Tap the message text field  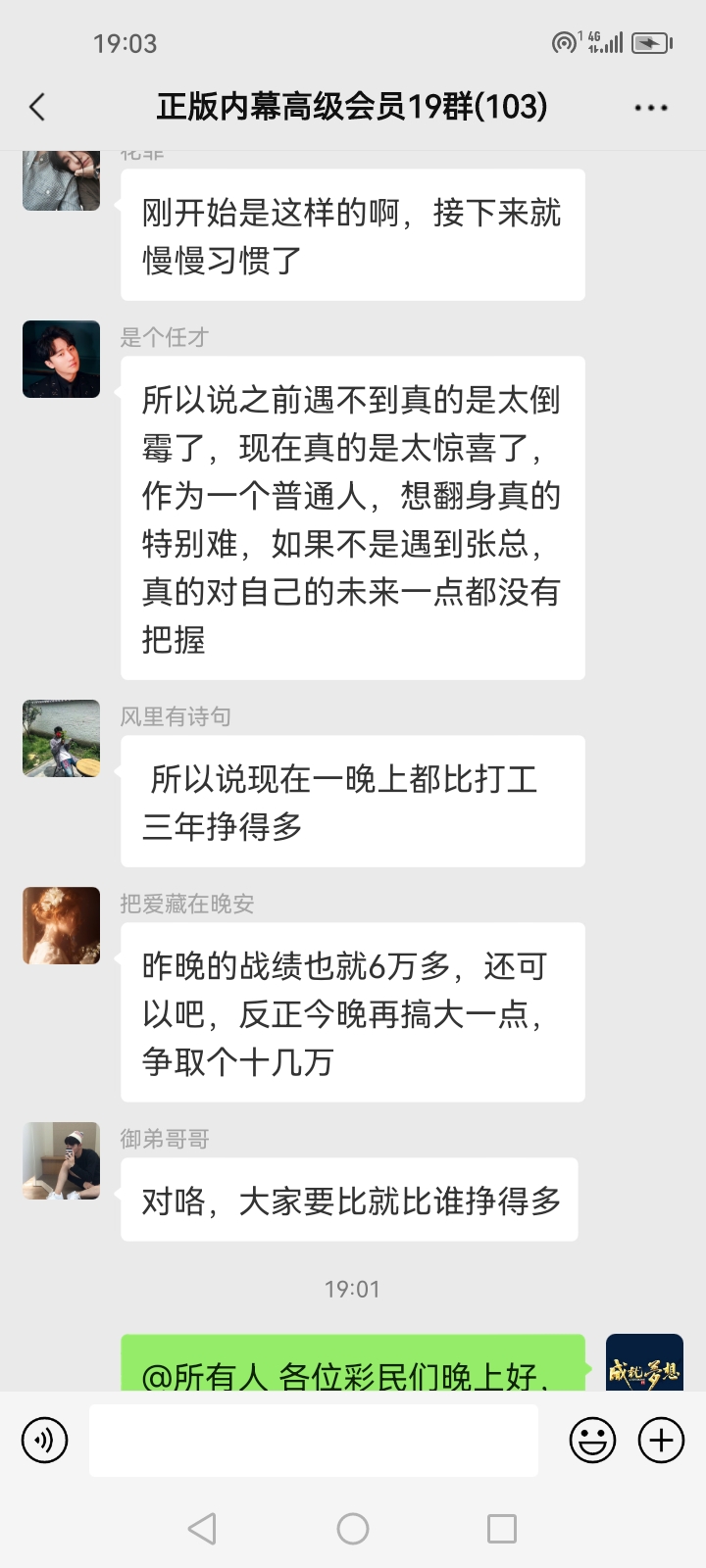tap(314, 1441)
